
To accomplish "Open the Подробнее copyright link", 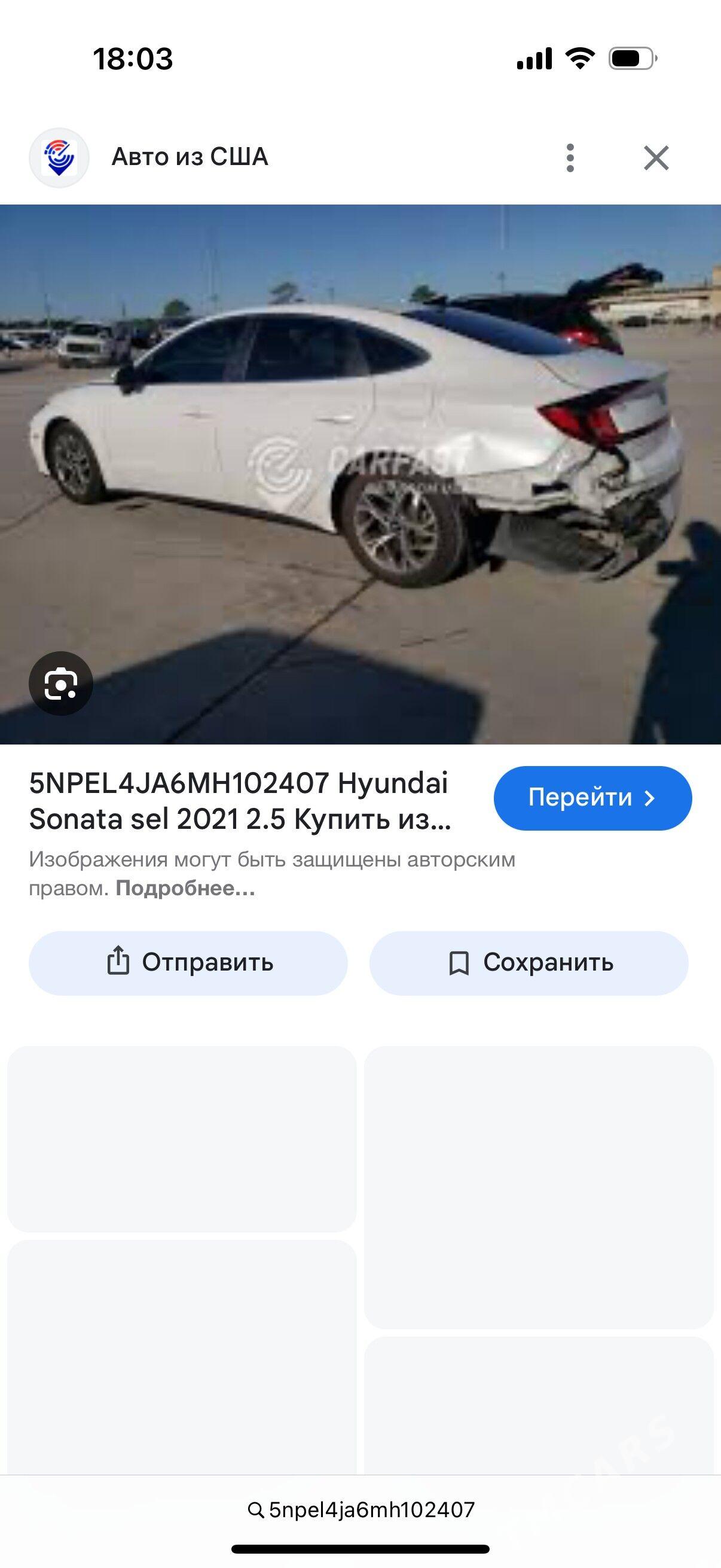I will click(x=185, y=888).
